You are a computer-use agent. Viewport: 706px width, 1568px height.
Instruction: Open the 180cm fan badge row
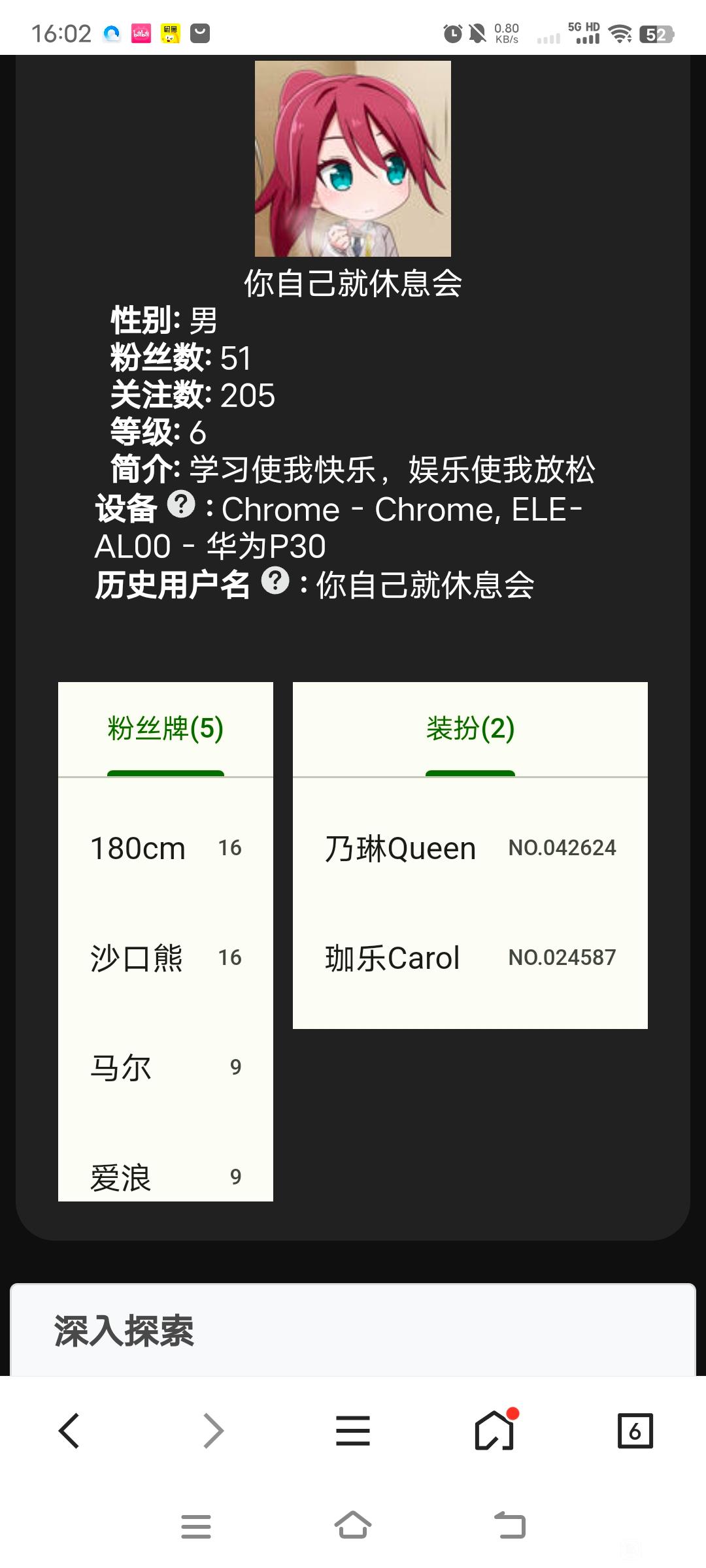pyautogui.click(x=165, y=848)
